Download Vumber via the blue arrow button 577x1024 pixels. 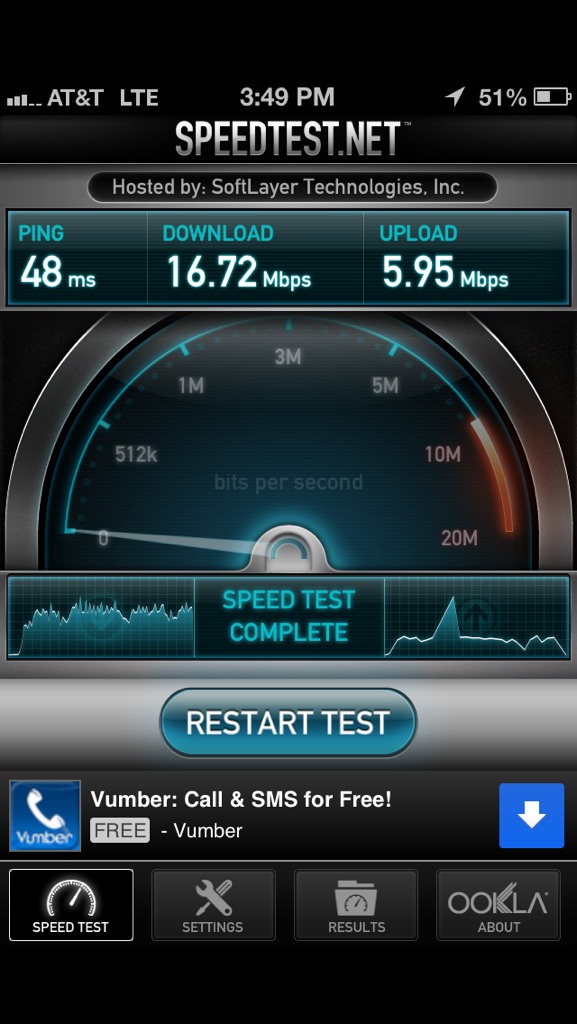click(x=531, y=816)
